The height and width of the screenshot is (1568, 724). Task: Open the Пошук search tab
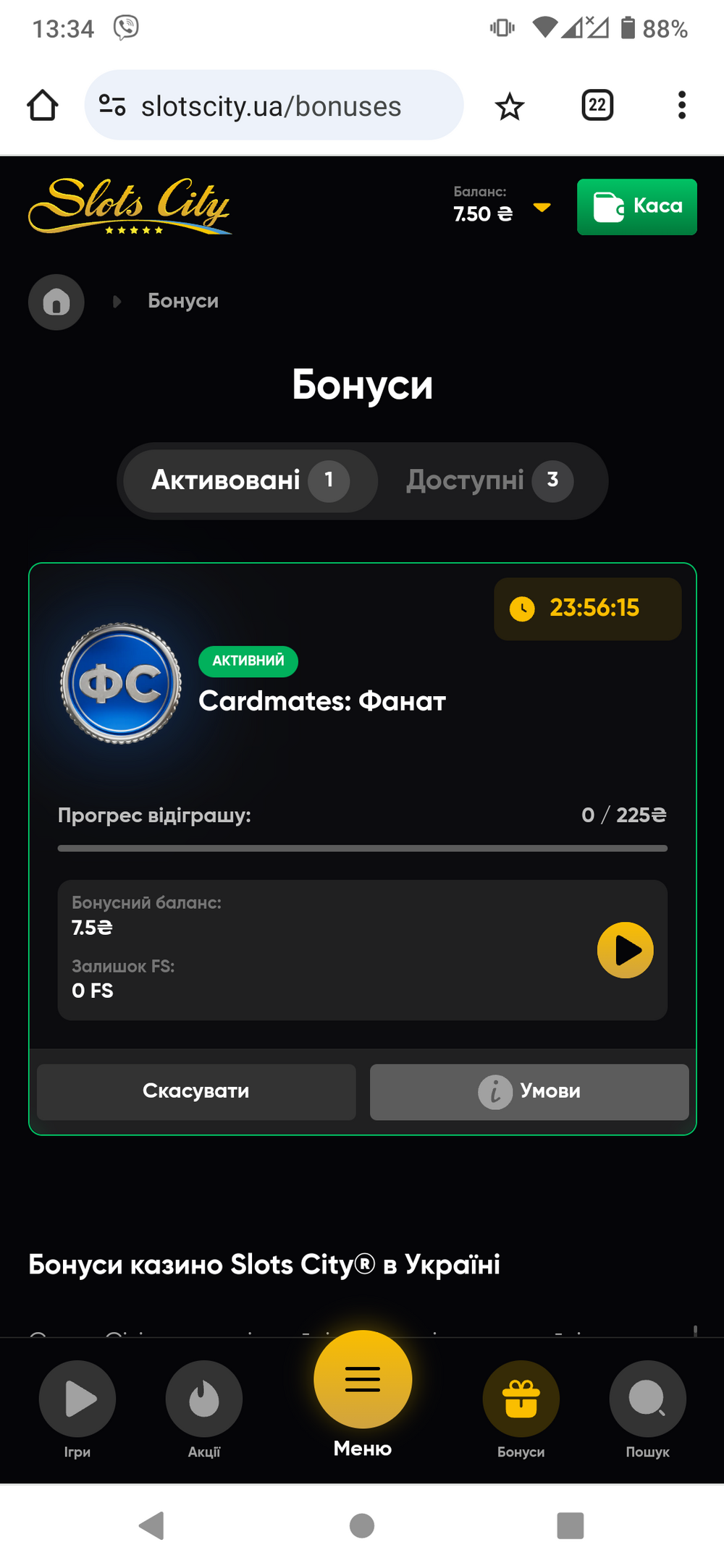(648, 1409)
